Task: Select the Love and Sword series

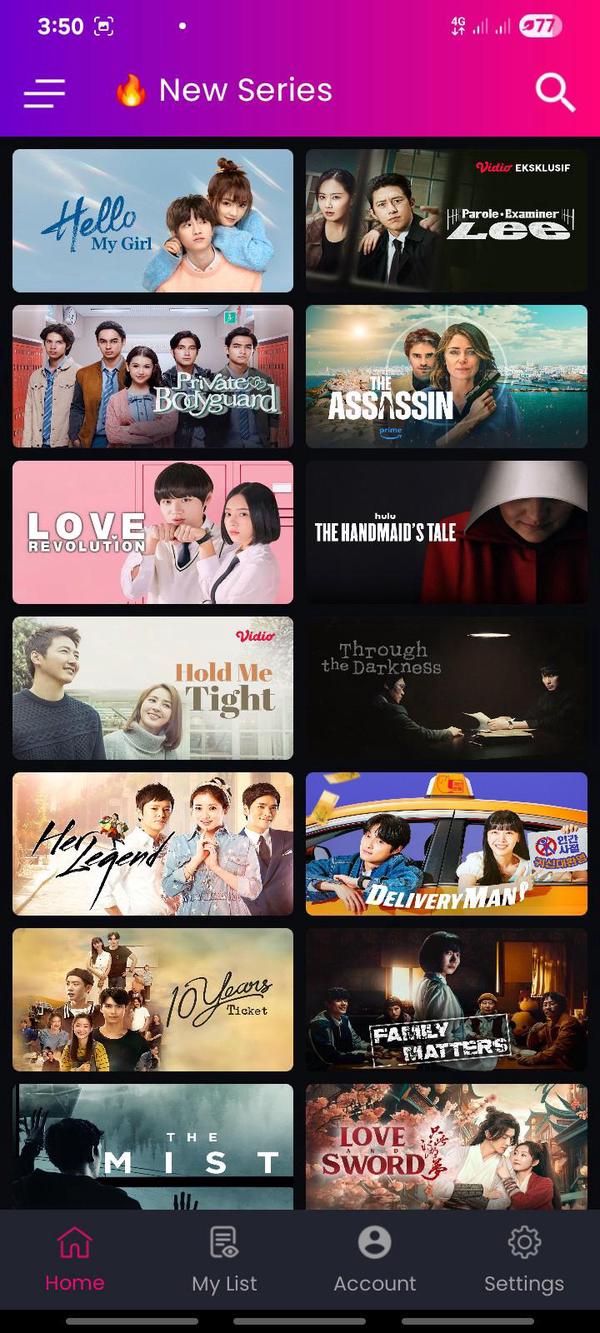Action: [446, 1146]
